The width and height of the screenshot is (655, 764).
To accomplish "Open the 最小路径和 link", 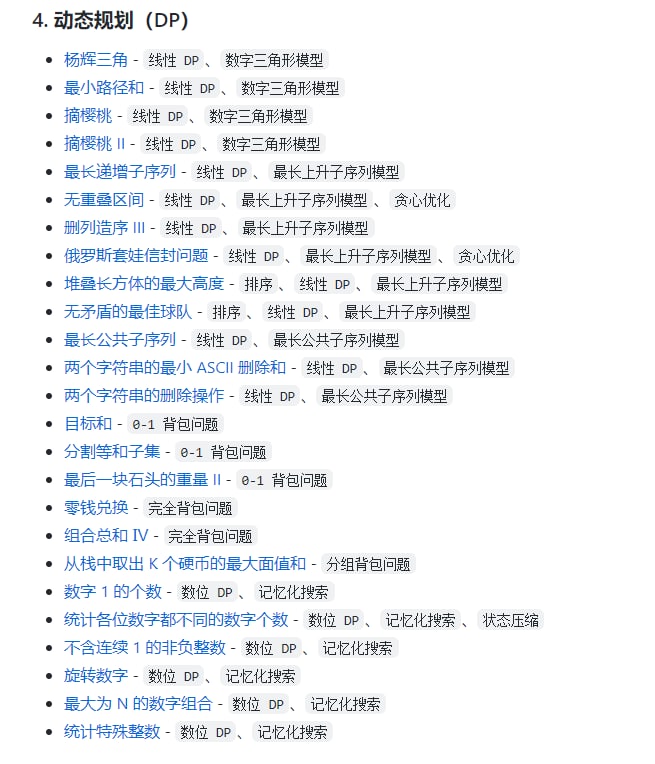I will pyautogui.click(x=104, y=88).
